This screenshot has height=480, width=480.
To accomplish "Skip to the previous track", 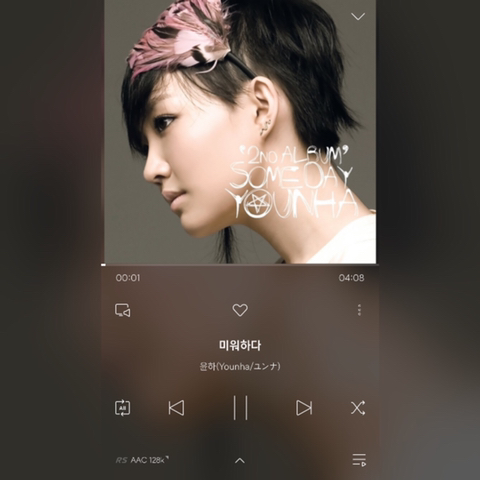I will [176, 408].
